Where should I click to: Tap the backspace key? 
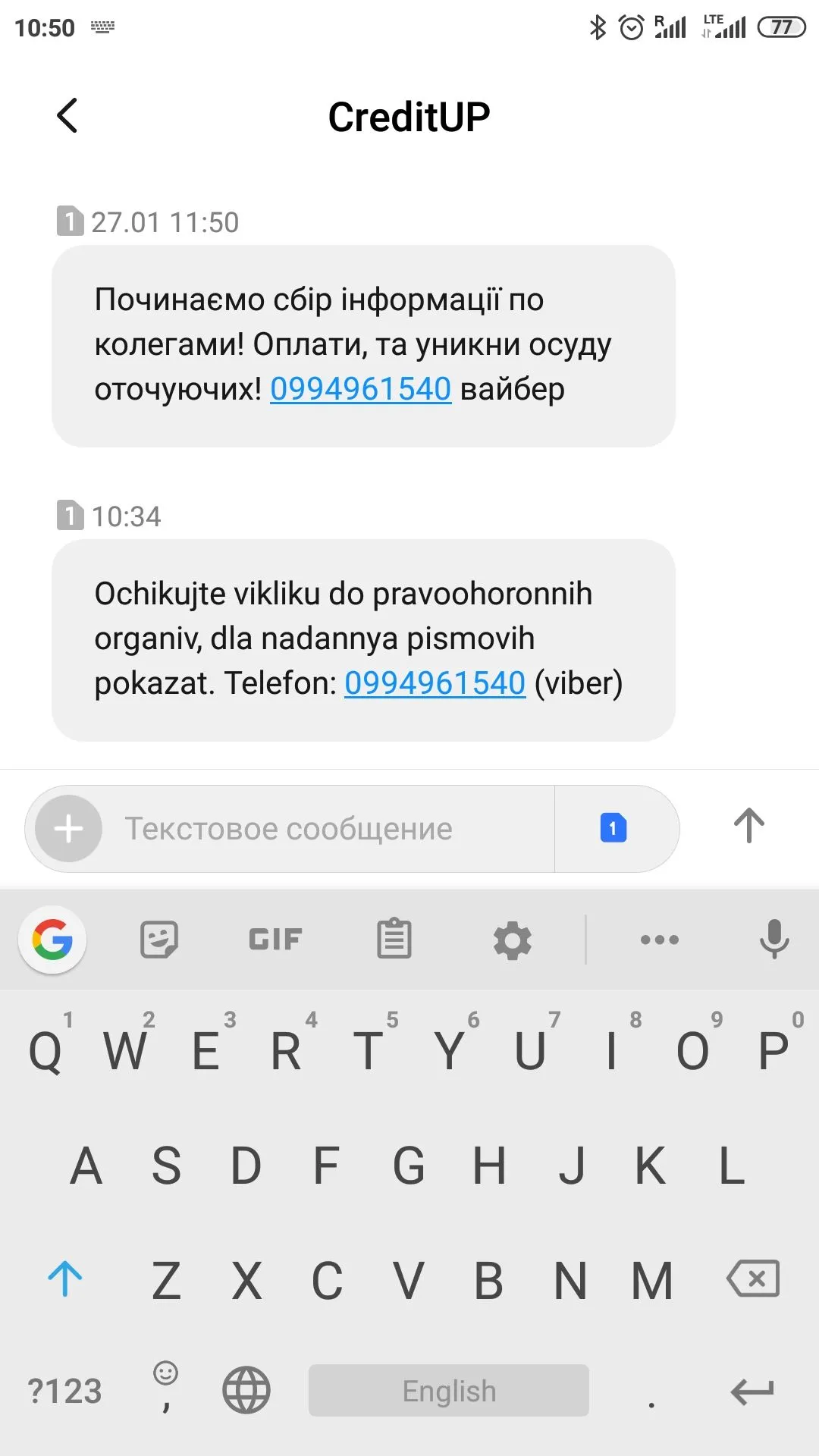click(x=752, y=1279)
